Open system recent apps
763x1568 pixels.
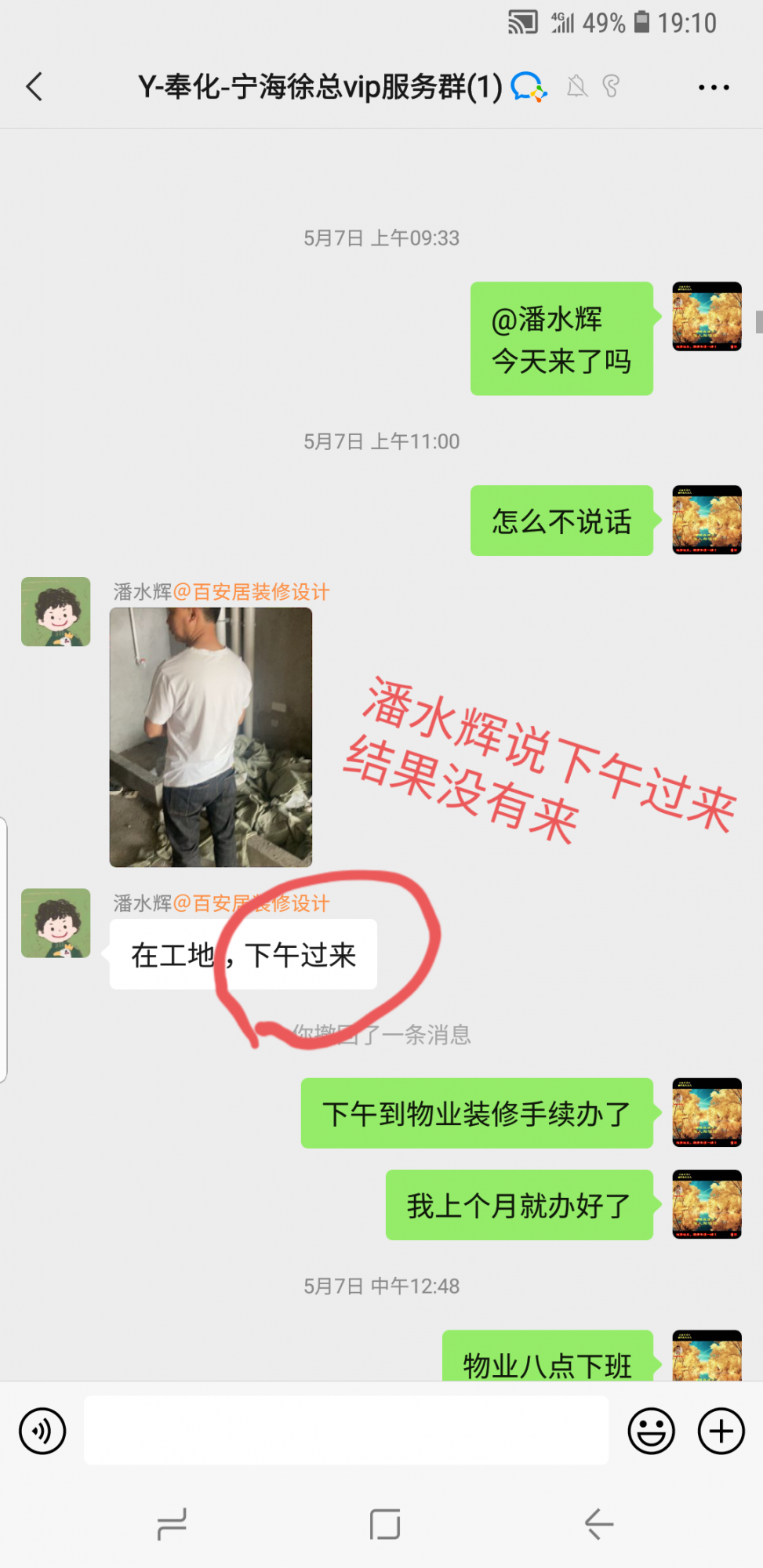coord(172,1525)
